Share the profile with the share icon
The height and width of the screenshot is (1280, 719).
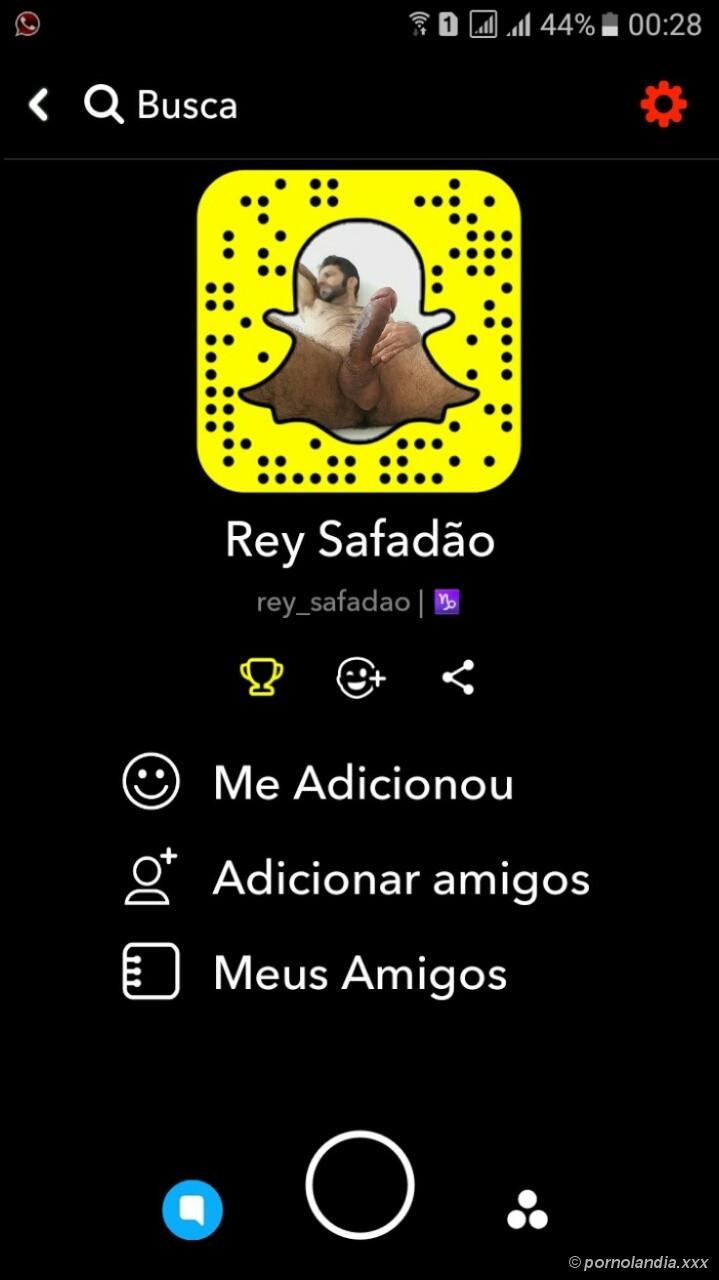(x=458, y=678)
